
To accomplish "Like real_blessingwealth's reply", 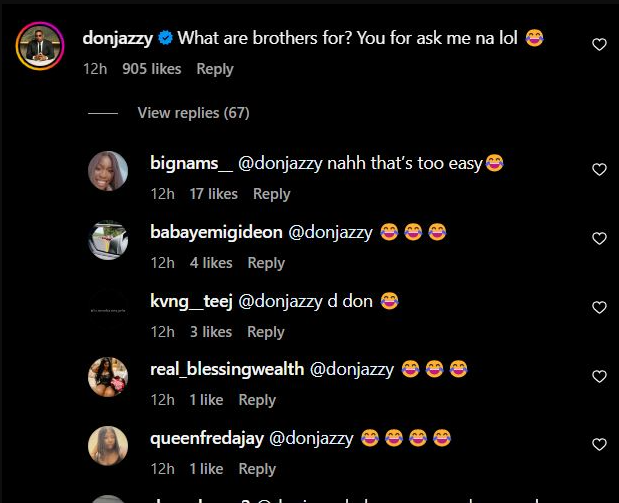I will point(599,376).
